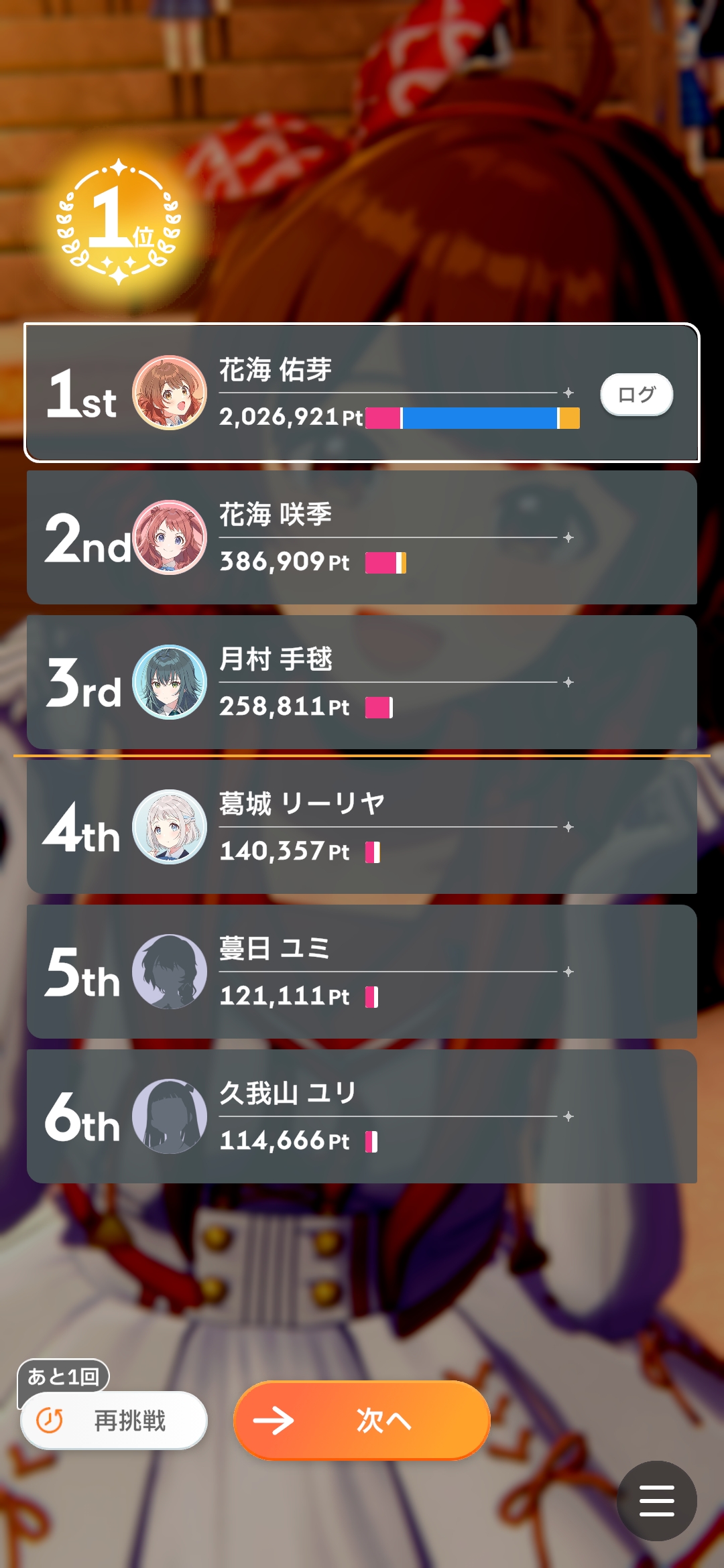Open the hamburger menu button

click(656, 1500)
